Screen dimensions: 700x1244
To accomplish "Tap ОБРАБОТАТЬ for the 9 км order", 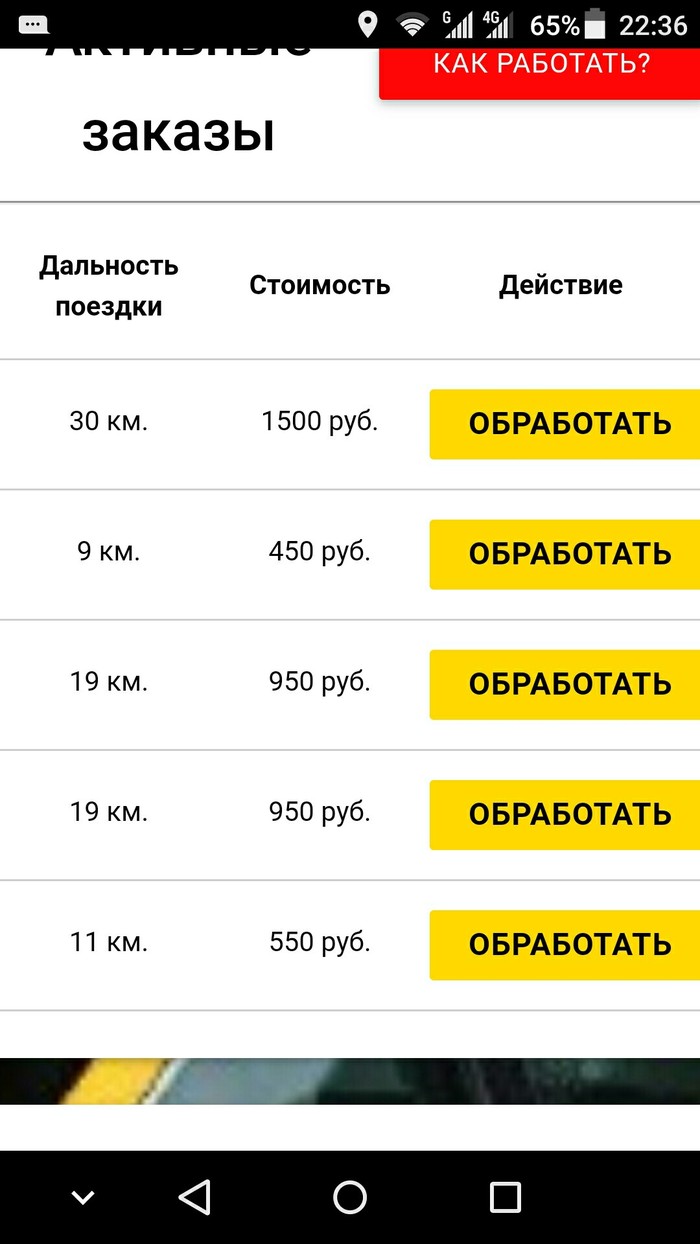I will pos(566,554).
